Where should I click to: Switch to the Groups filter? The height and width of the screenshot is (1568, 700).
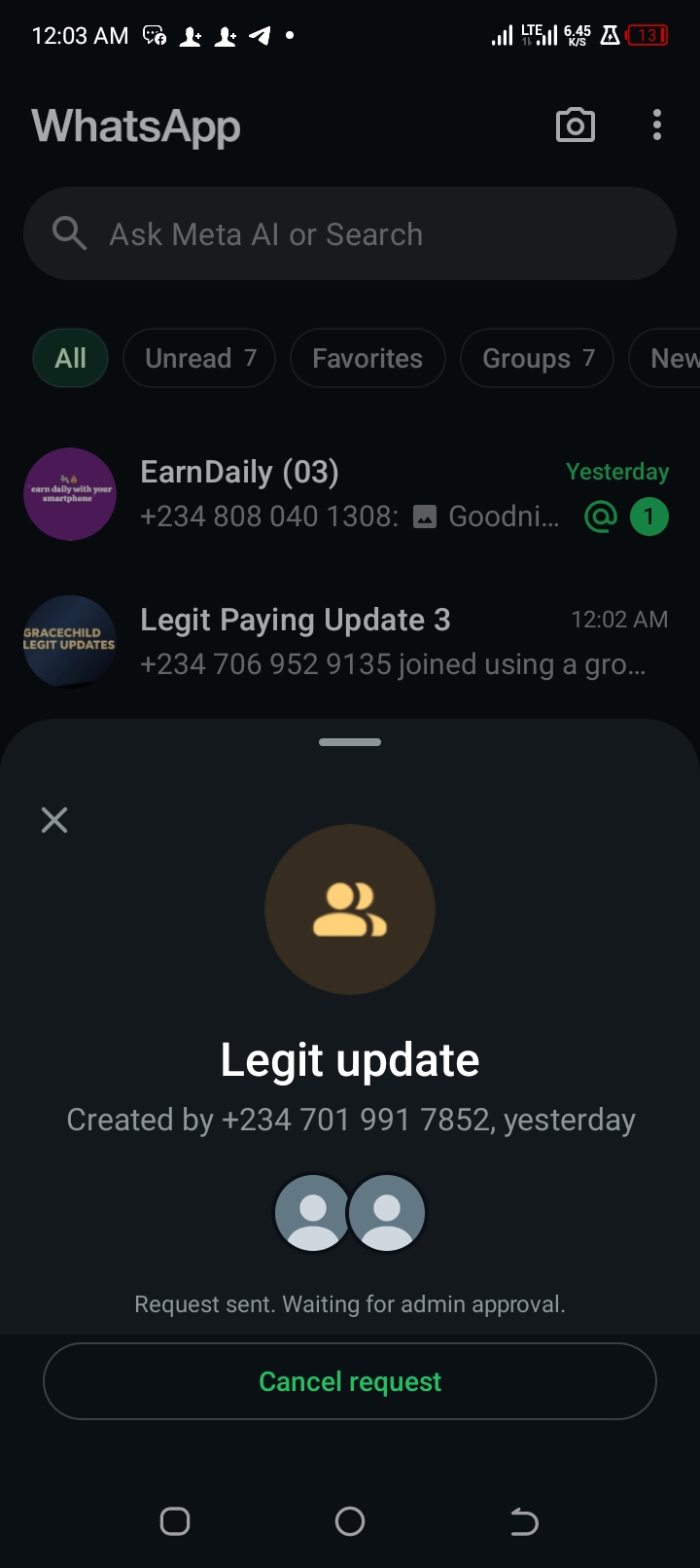pos(537,359)
